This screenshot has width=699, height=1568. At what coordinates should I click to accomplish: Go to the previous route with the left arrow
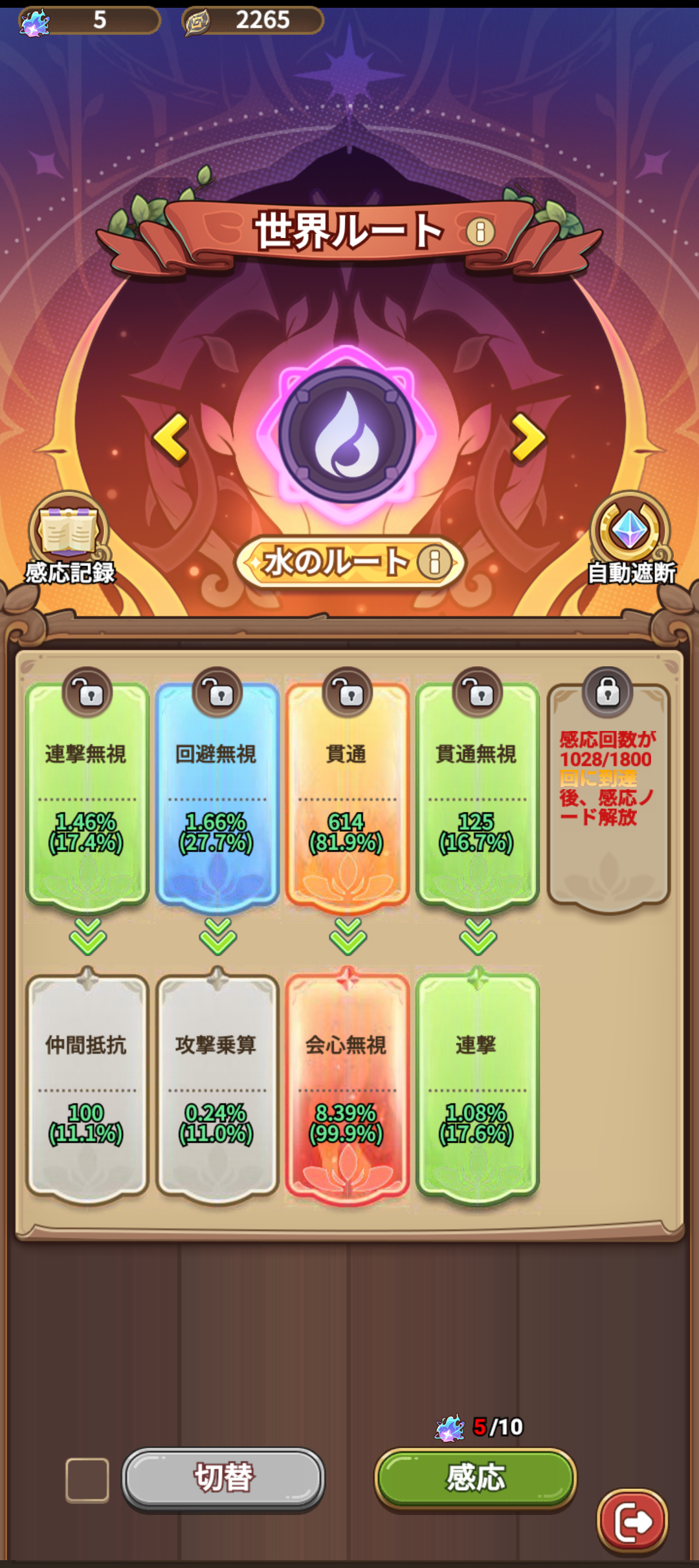[x=171, y=438]
